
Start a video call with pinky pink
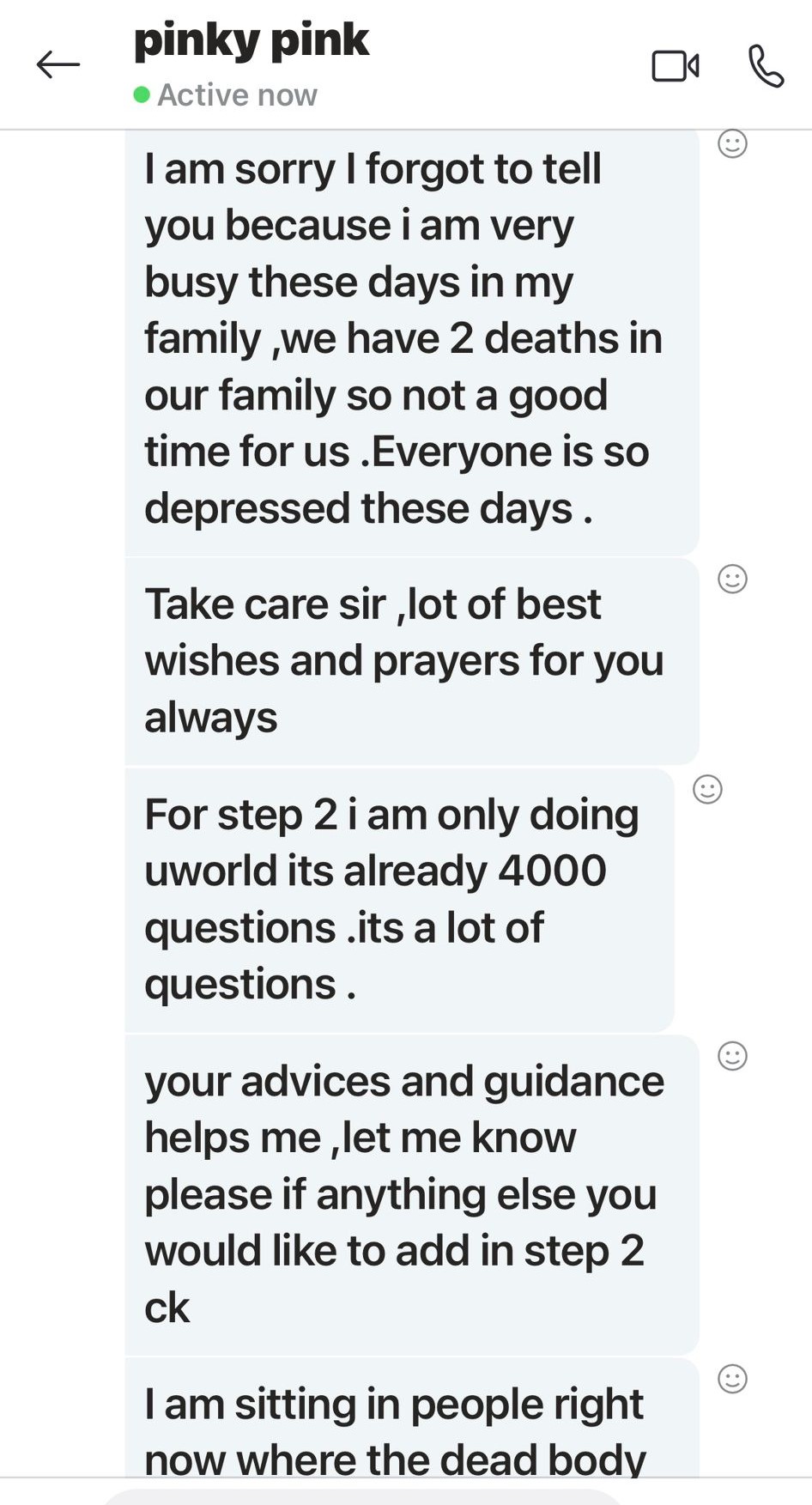tap(676, 66)
